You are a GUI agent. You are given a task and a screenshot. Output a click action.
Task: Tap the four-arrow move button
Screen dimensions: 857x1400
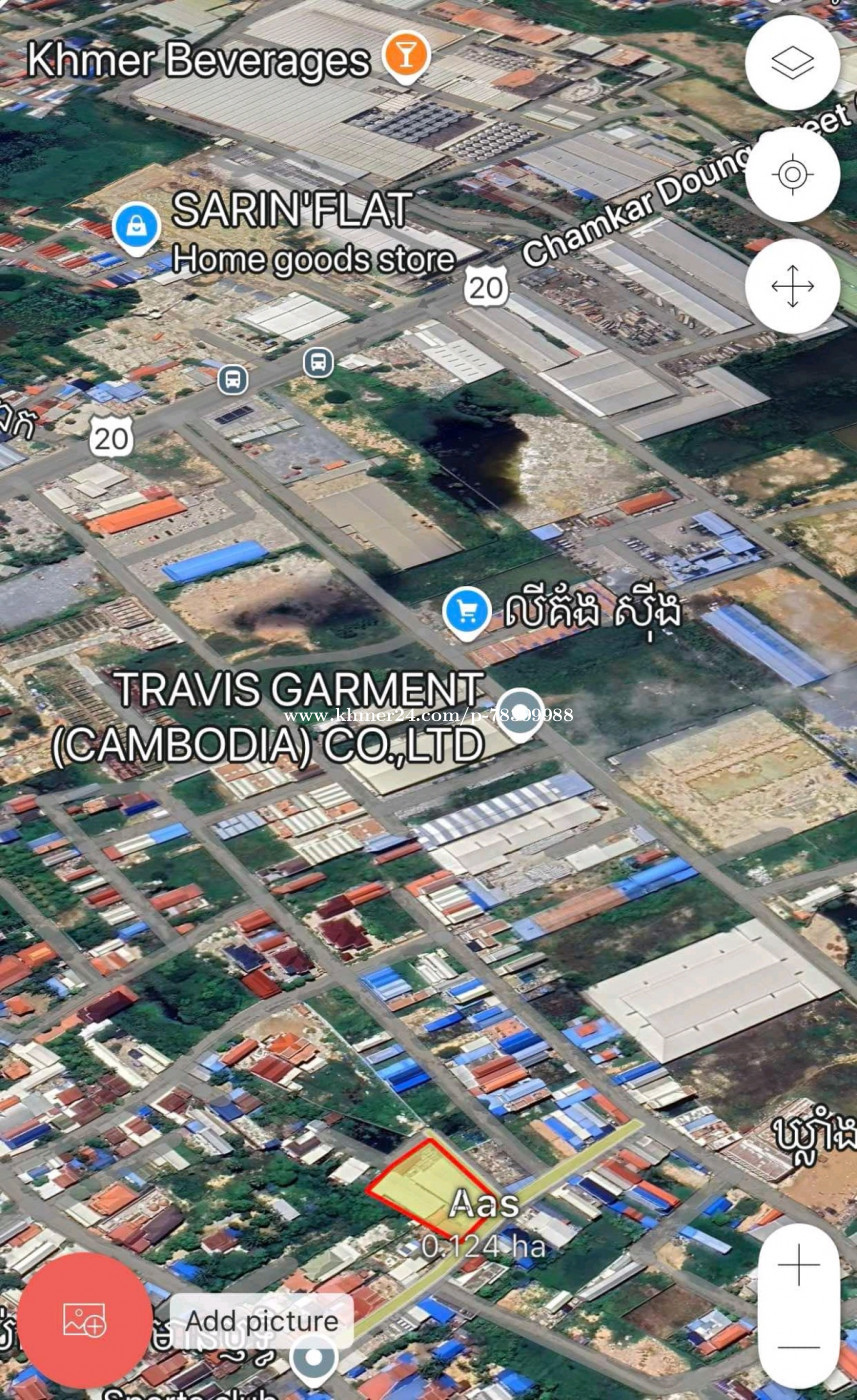click(x=792, y=286)
